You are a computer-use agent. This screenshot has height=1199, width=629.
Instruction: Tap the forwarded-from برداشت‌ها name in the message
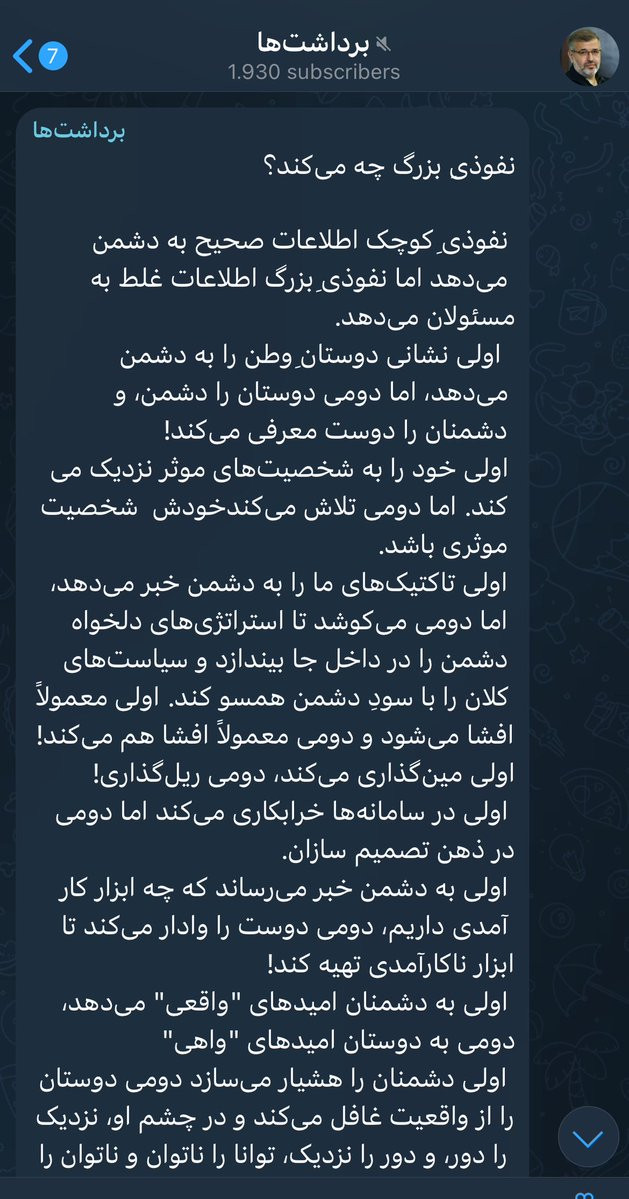point(79,130)
